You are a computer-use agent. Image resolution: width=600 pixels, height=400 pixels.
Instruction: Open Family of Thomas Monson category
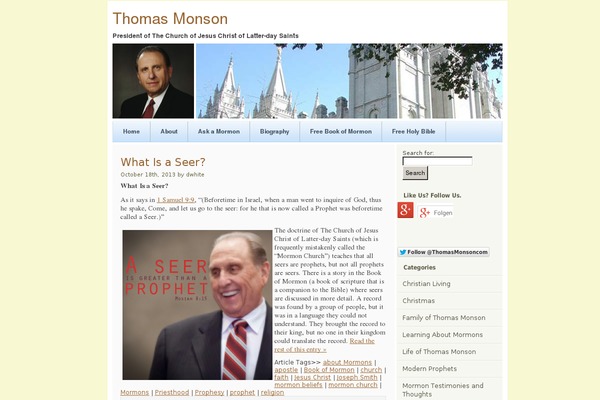click(443, 317)
